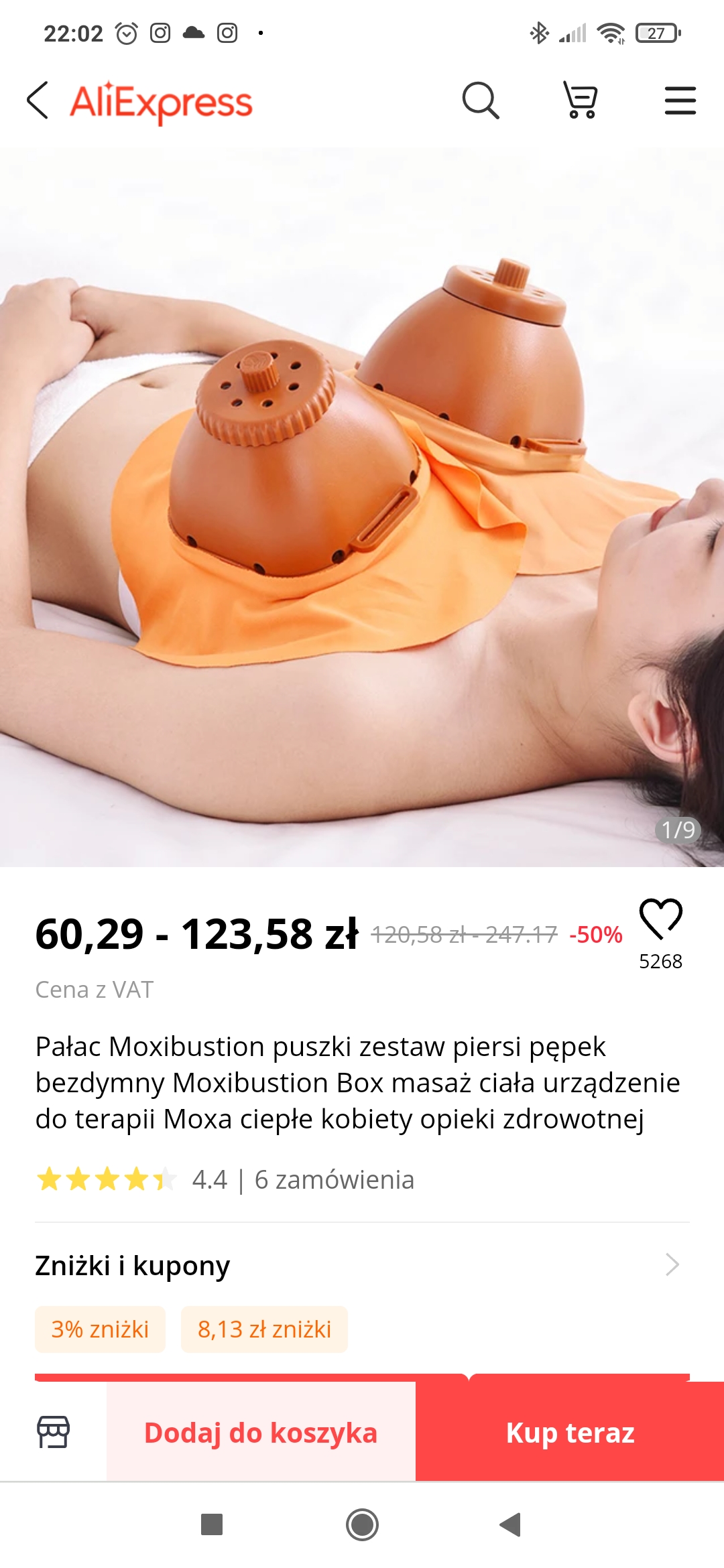Expand the Zniżki i kupony section

pyautogui.click(x=362, y=1265)
